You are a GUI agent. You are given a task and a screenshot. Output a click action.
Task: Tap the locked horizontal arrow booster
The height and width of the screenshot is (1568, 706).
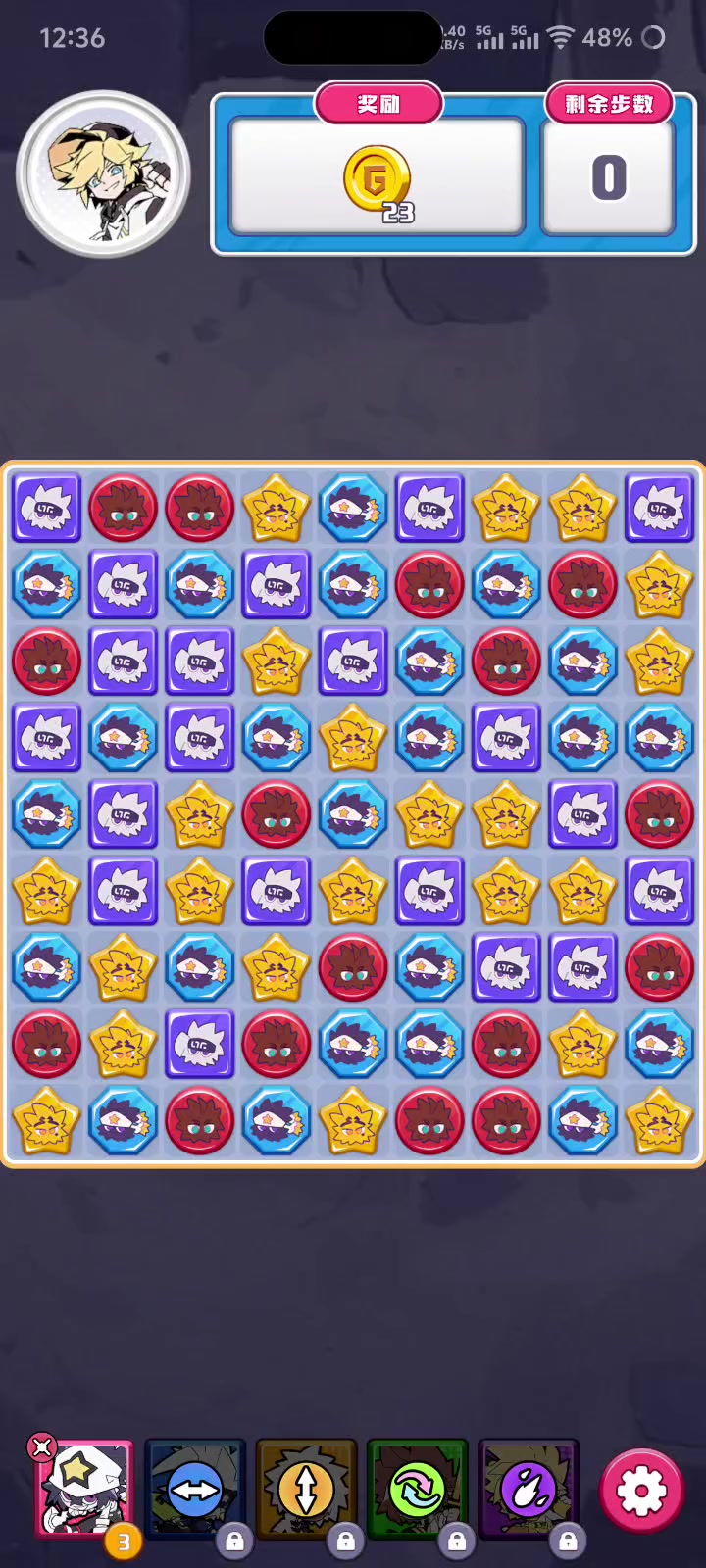coord(194,1490)
